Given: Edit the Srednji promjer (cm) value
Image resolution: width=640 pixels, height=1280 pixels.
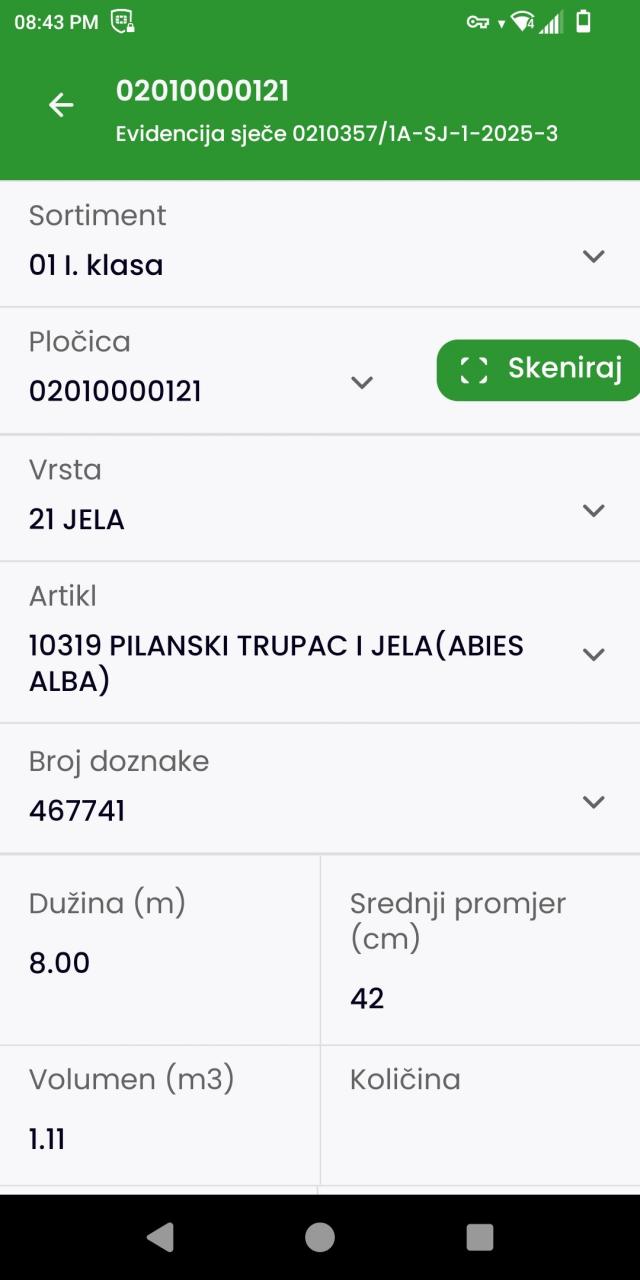Looking at the screenshot, I should point(481,950).
